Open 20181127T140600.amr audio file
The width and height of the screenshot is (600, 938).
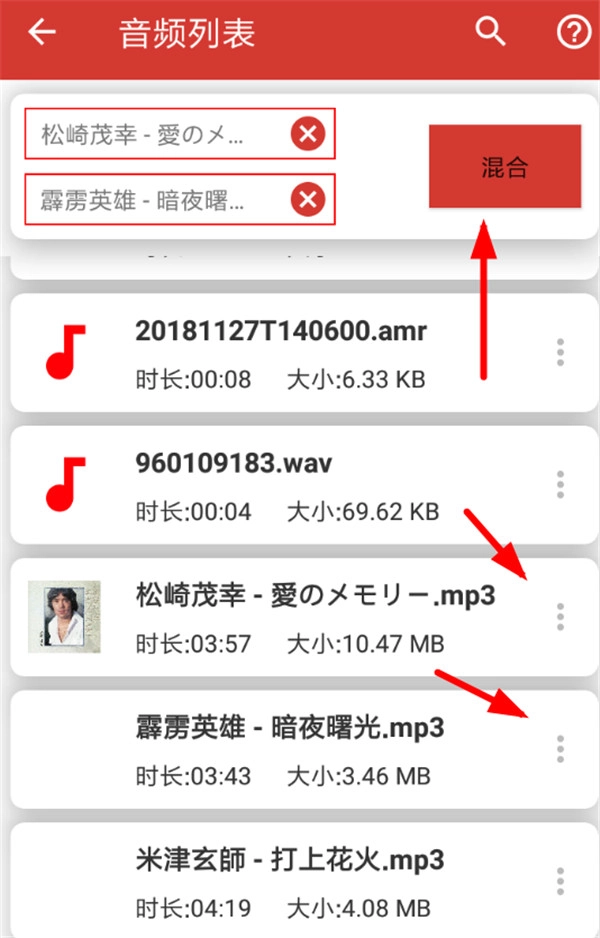tap(280, 353)
